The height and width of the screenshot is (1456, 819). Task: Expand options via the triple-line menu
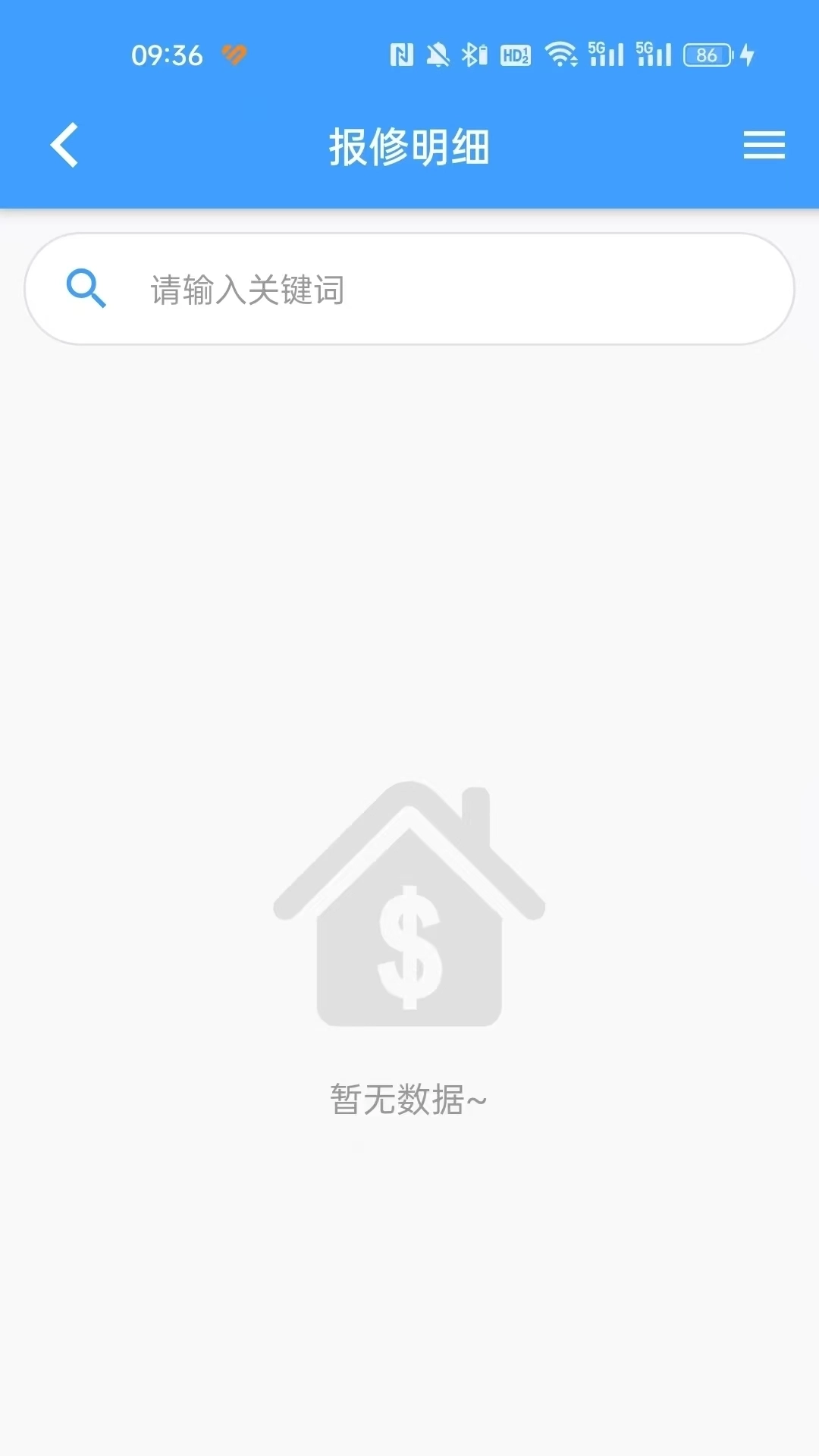tap(764, 146)
